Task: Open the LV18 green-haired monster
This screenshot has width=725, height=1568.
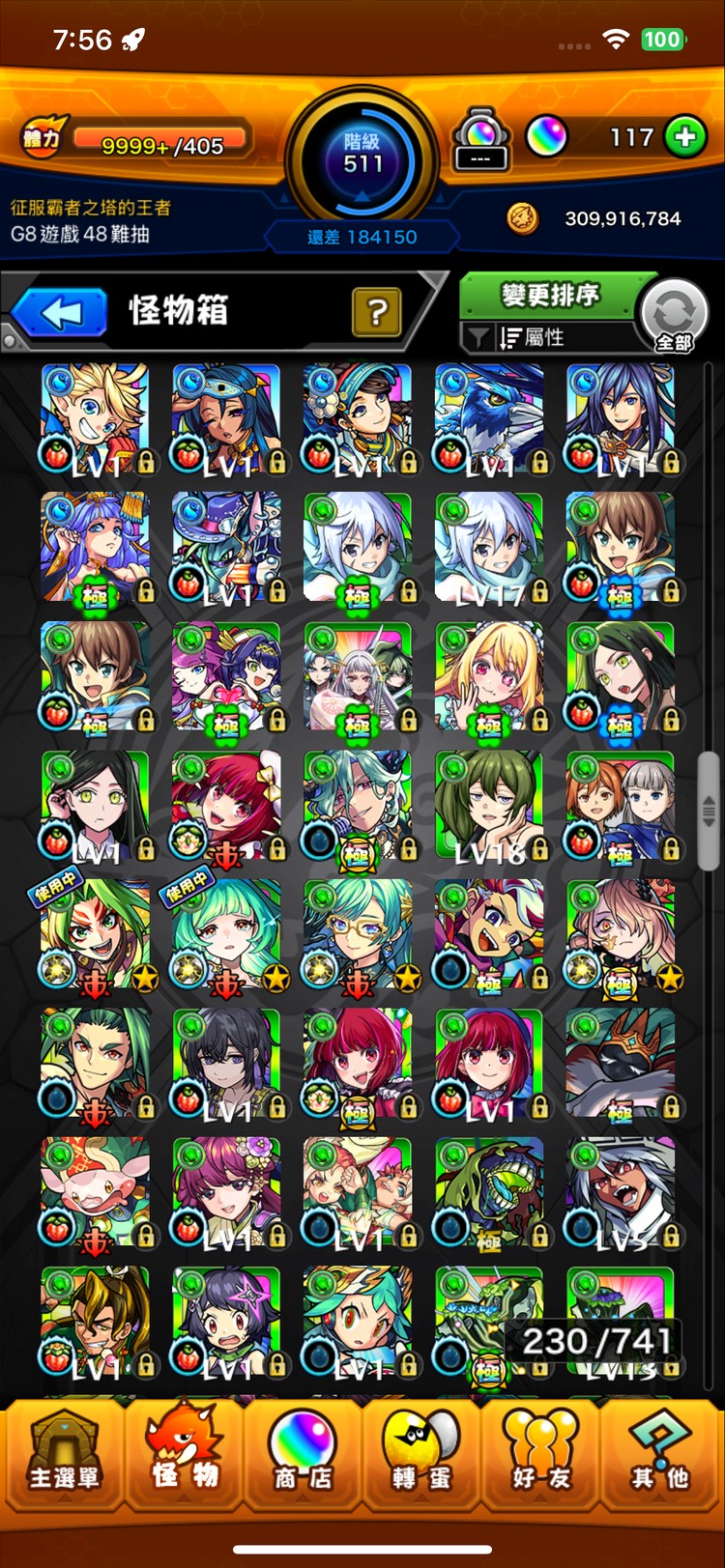Action: [489, 806]
